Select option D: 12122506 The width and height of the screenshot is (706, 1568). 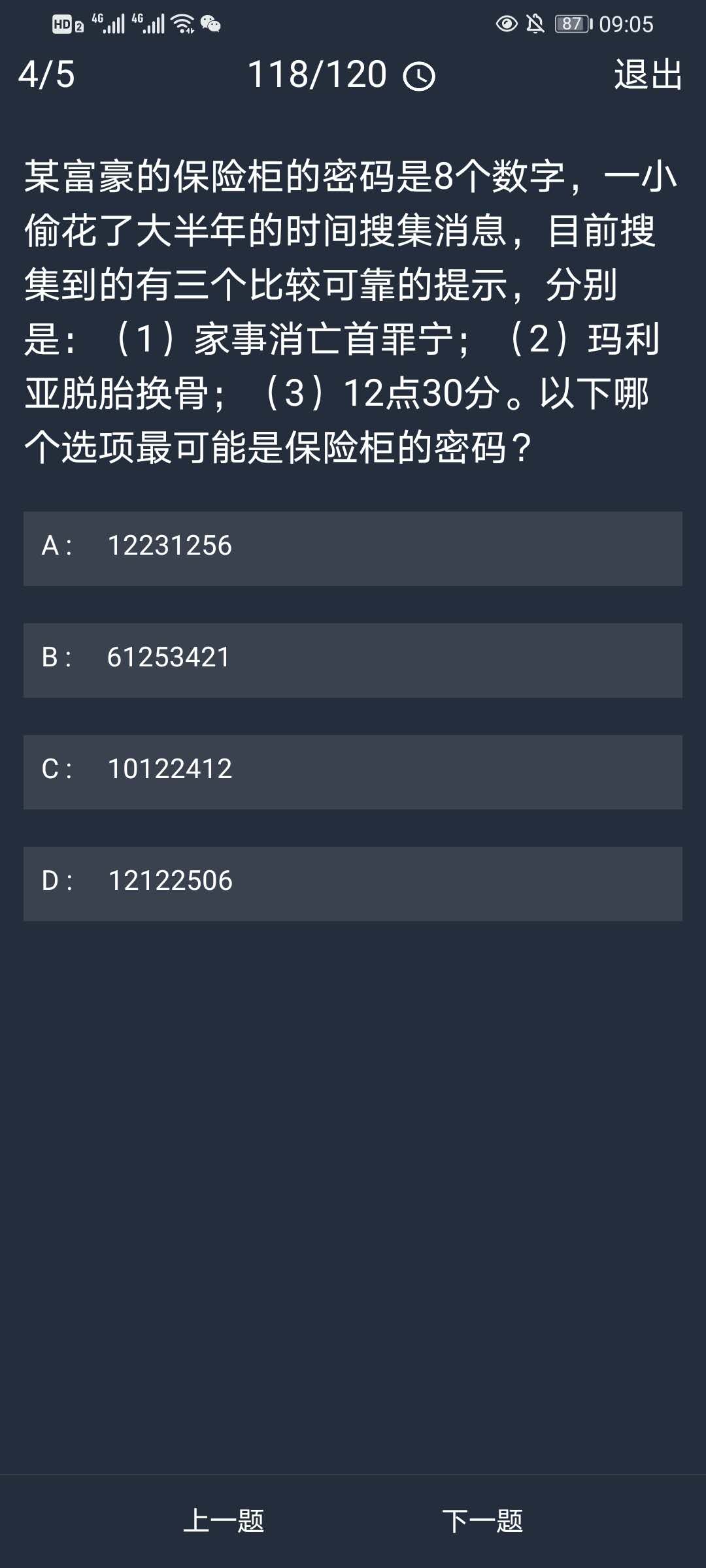tap(353, 883)
